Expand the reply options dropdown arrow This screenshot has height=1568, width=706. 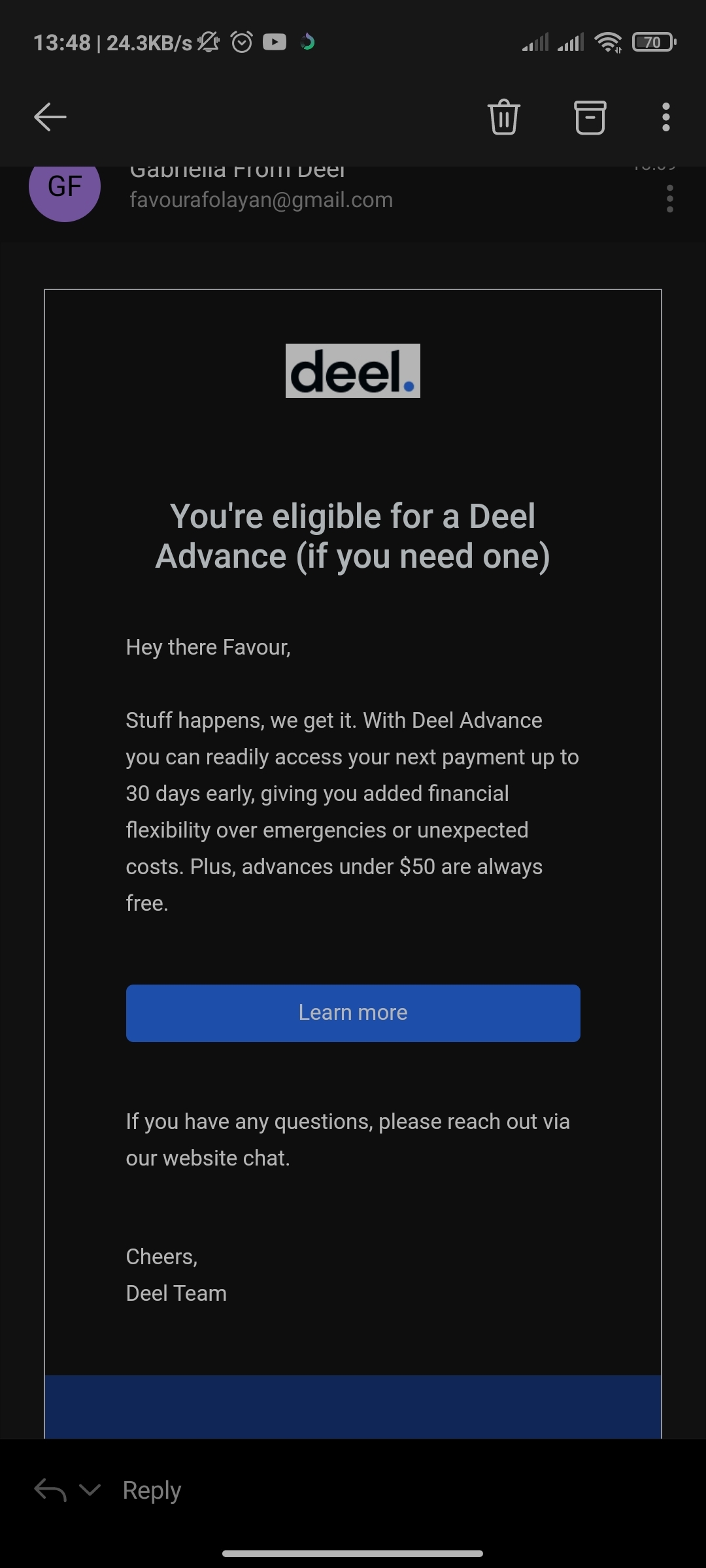pyautogui.click(x=90, y=1490)
